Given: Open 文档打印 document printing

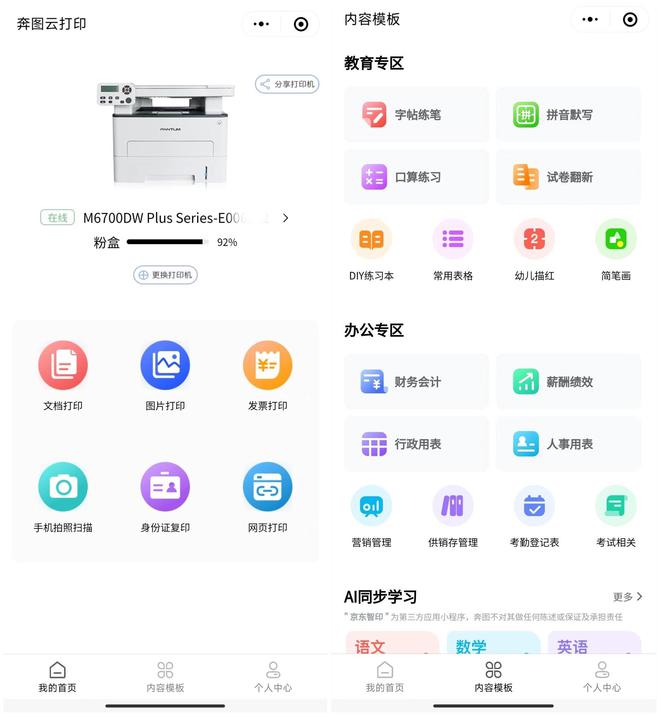Looking at the screenshot, I should tap(63, 375).
